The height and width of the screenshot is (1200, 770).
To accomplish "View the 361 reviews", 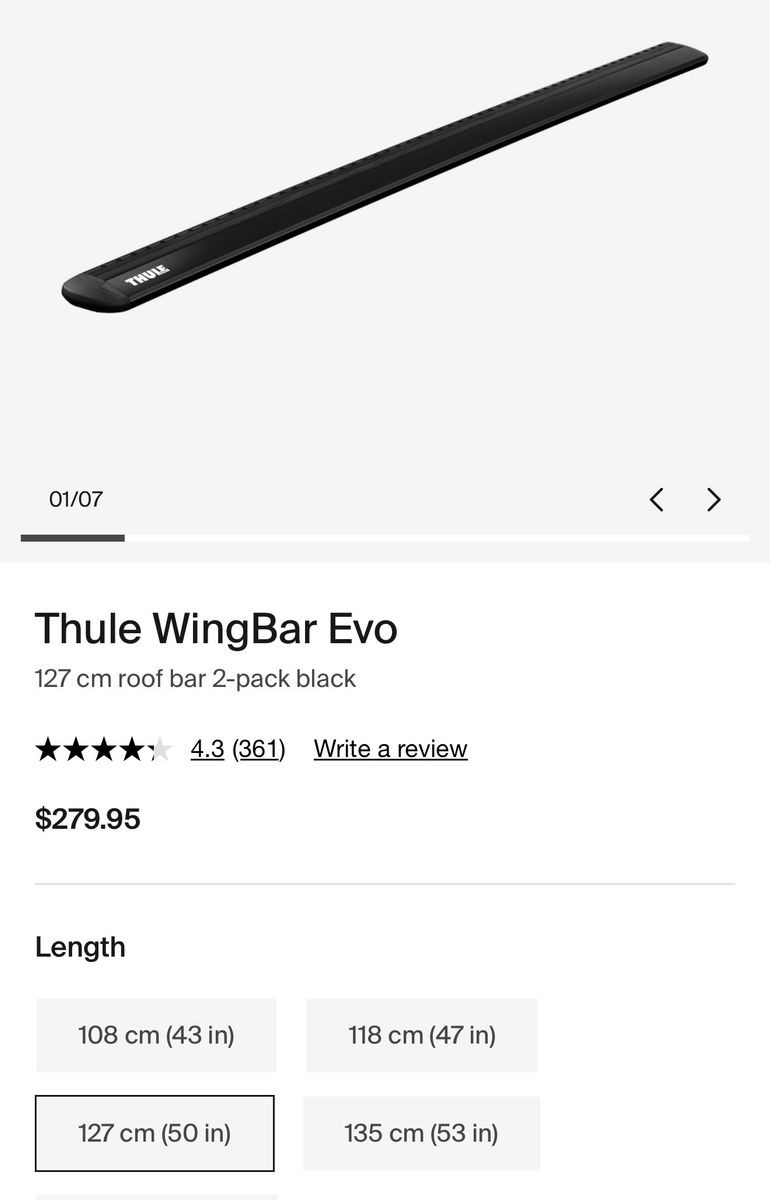I will (259, 749).
